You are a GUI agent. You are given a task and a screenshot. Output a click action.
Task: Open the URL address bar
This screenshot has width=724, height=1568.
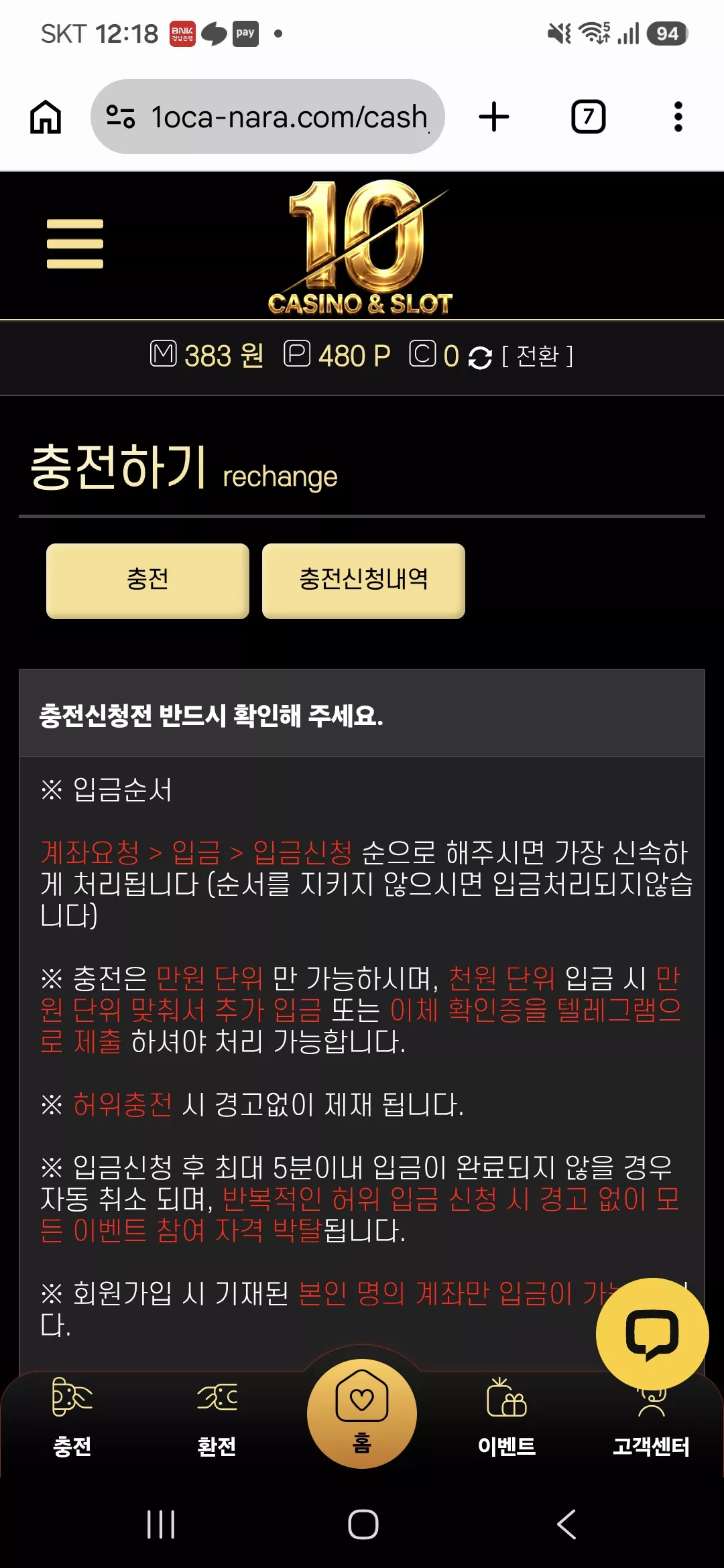coord(267,117)
